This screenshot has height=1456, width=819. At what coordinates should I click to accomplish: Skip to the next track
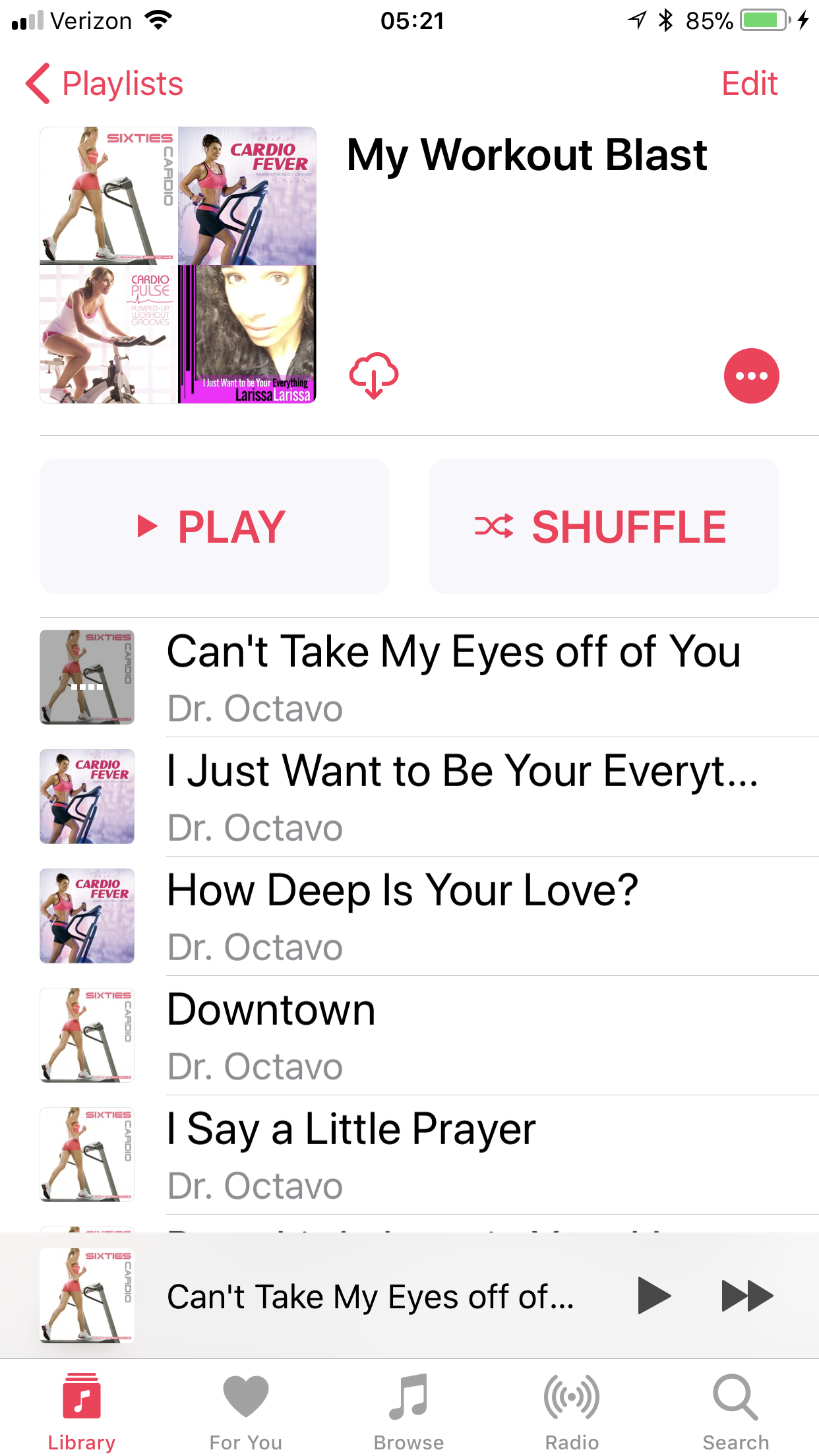point(746,1296)
